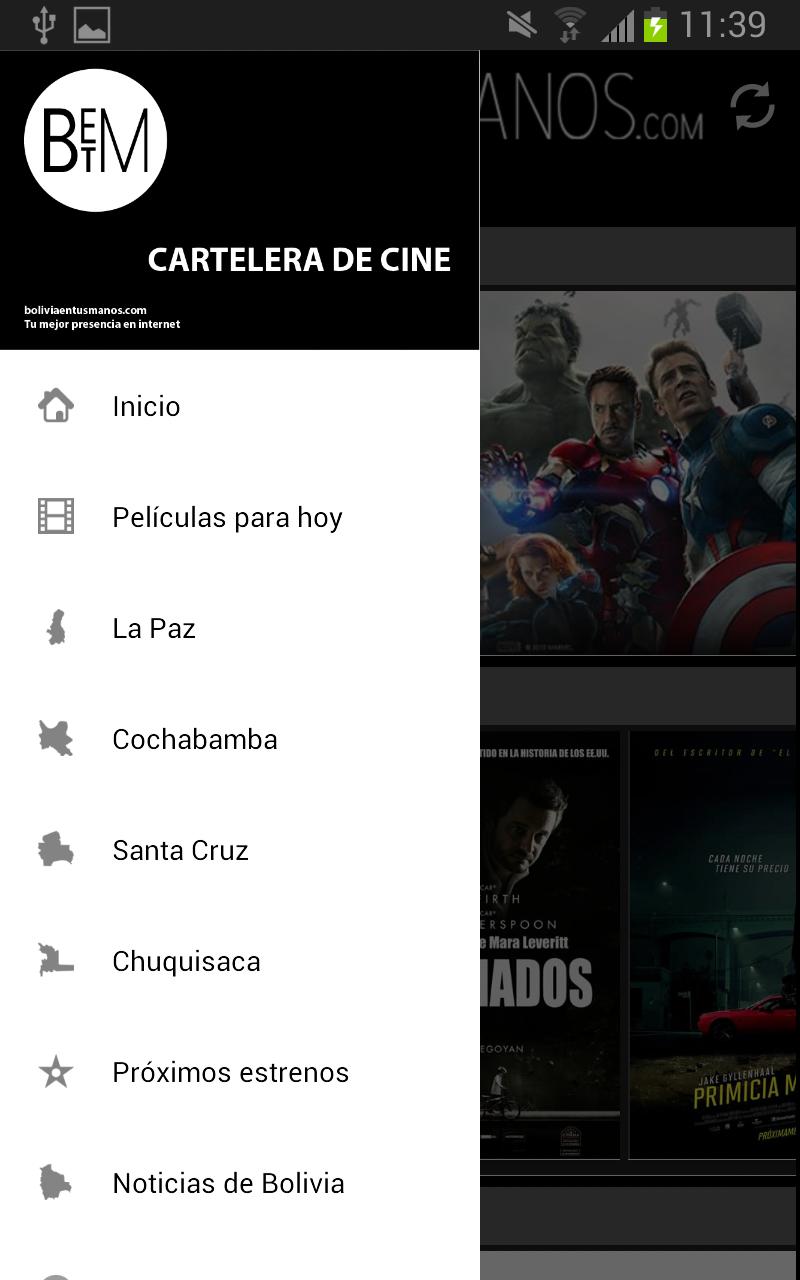Select the Santa Cruz map icon
The height and width of the screenshot is (1280, 800).
click(56, 850)
